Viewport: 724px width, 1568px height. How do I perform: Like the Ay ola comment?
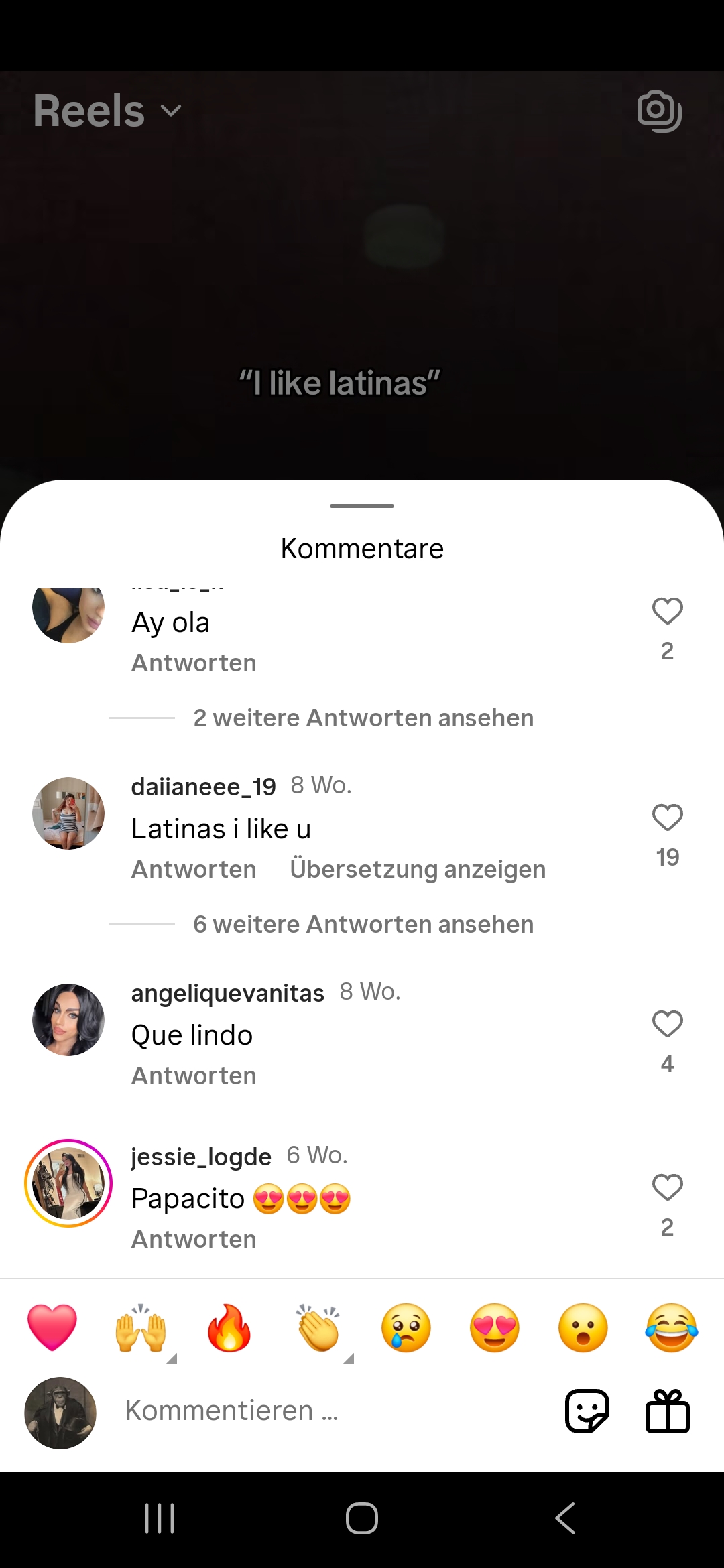tap(667, 611)
